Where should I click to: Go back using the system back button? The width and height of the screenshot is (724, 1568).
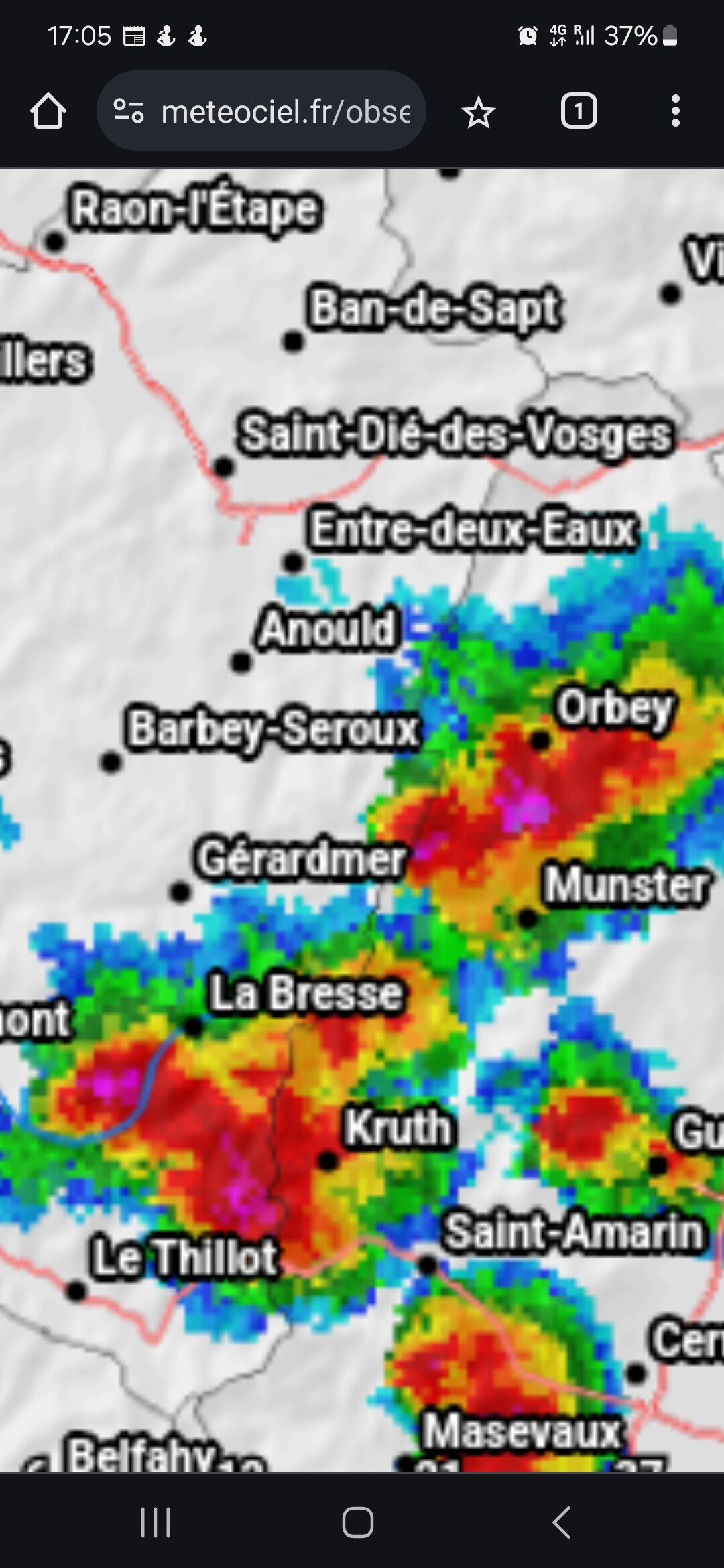pos(560,1522)
